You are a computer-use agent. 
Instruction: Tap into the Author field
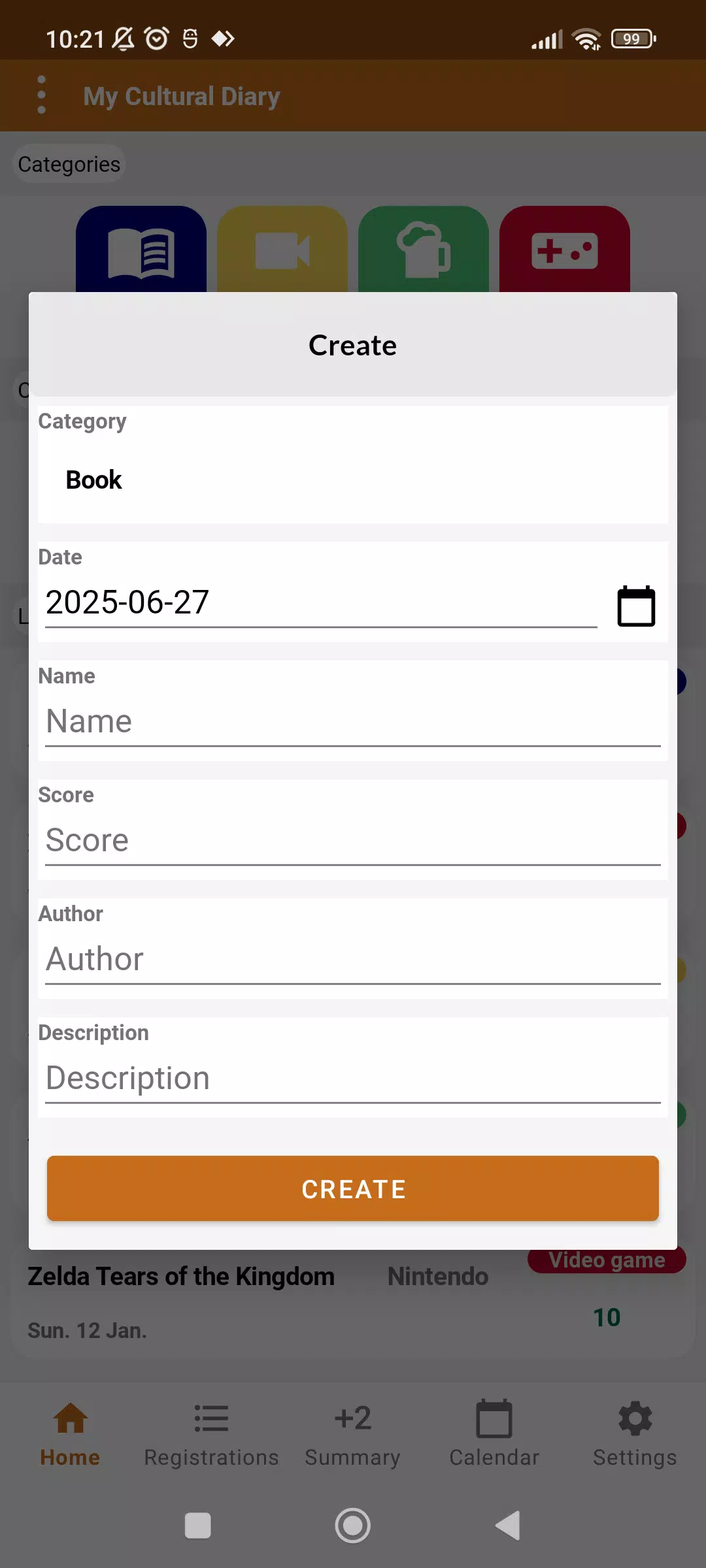pos(353,960)
